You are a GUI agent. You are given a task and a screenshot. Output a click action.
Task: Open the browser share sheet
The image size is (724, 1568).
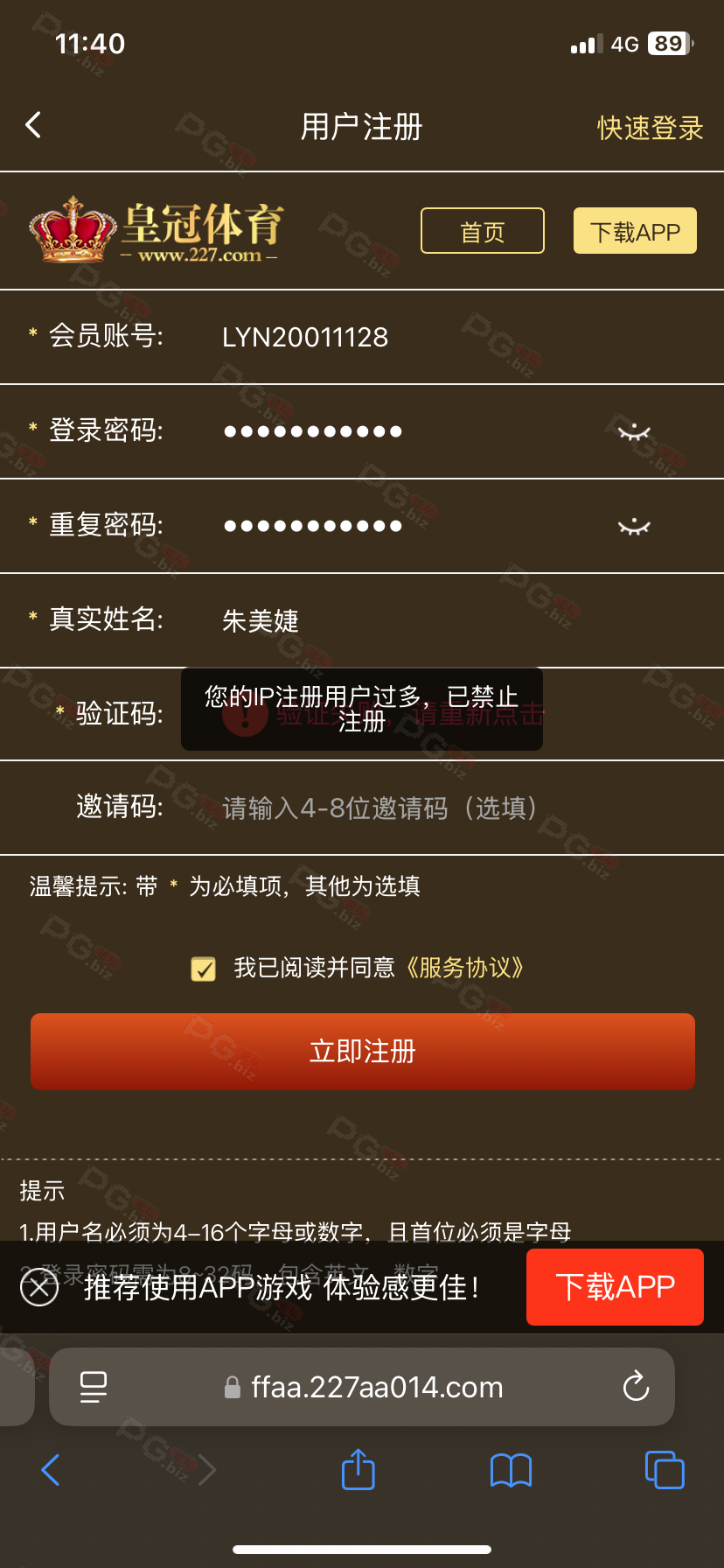pos(358,1469)
